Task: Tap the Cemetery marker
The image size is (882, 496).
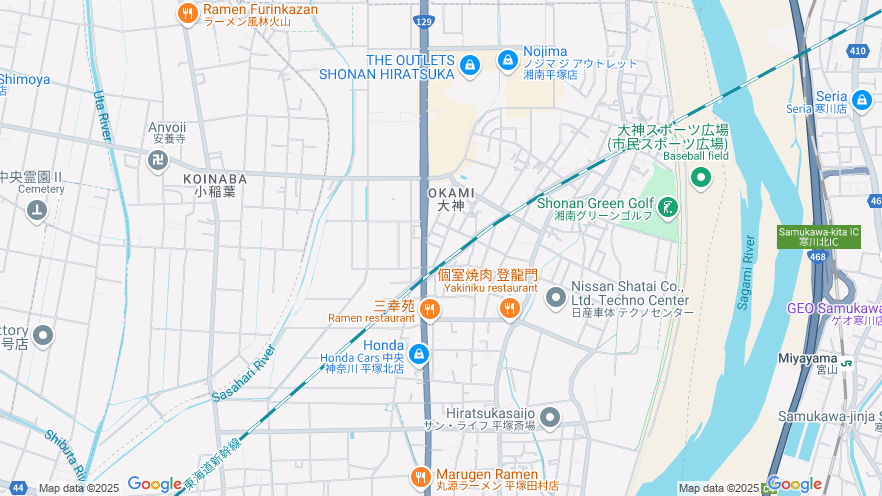Action: tap(37, 210)
